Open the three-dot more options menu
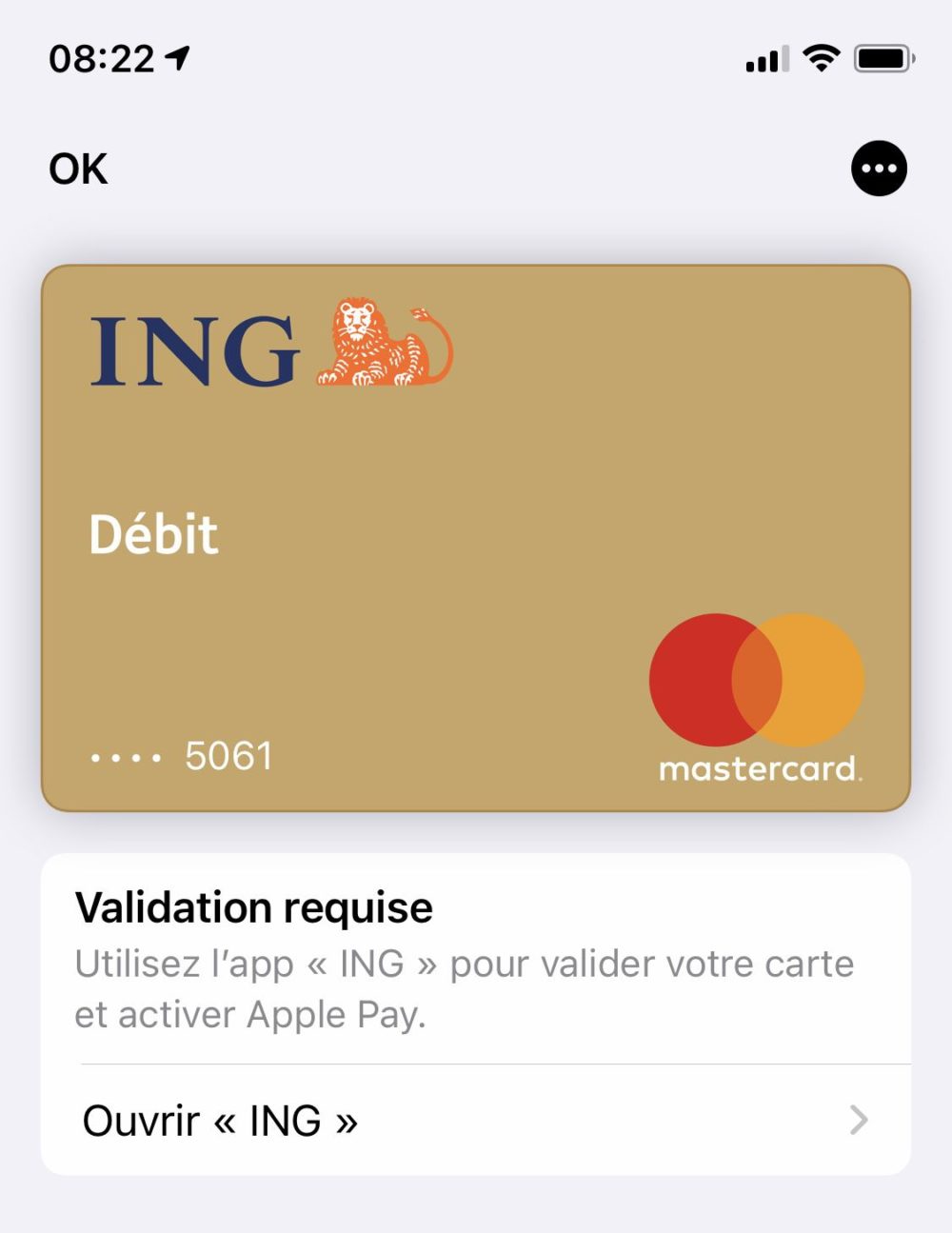 [878, 169]
